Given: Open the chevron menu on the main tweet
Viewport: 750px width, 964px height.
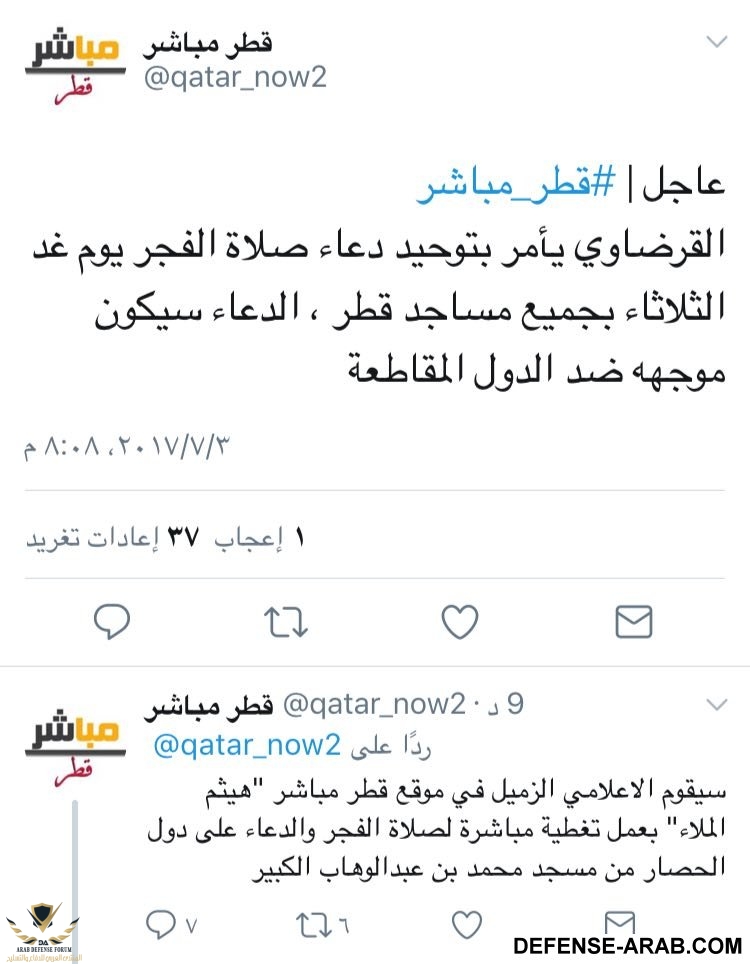Looking at the screenshot, I should pyautogui.click(x=717, y=41).
